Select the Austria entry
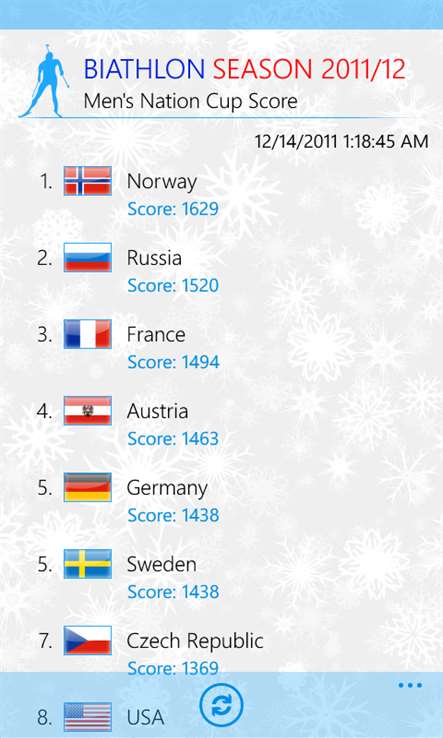443x738 pixels. tap(221, 423)
